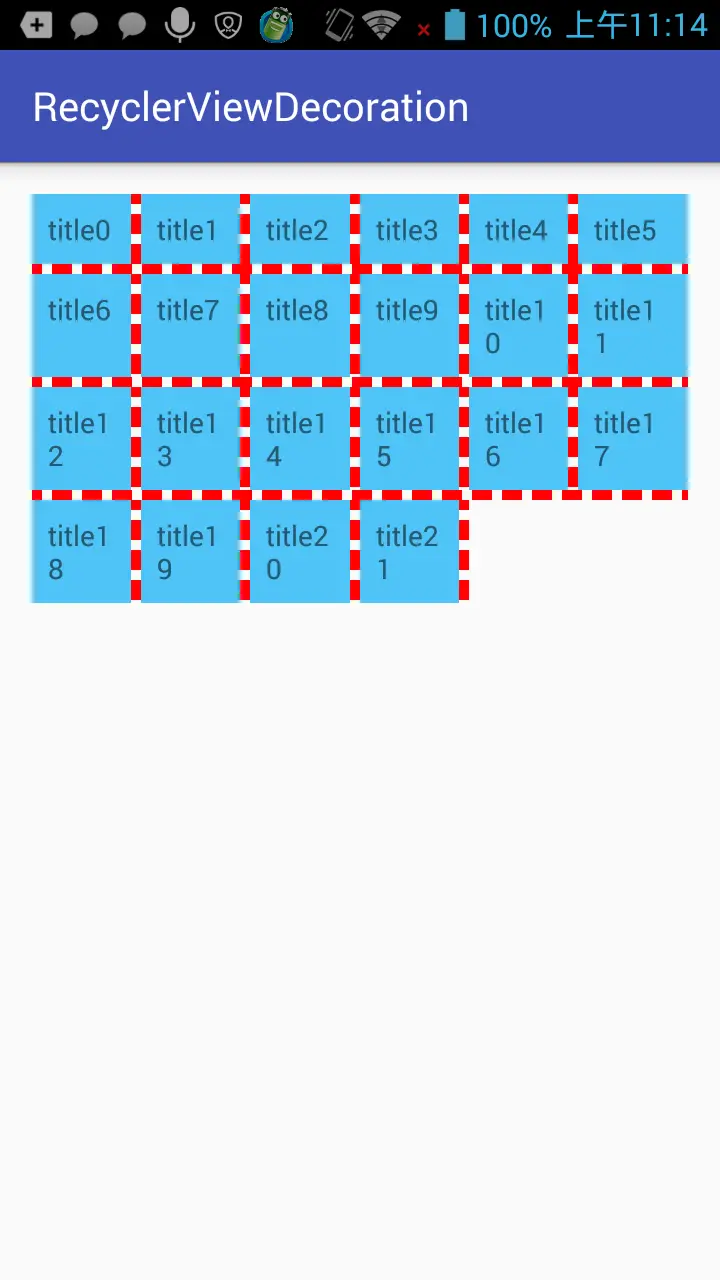Choose the title7 tile
The width and height of the screenshot is (720, 1280).
[190, 325]
